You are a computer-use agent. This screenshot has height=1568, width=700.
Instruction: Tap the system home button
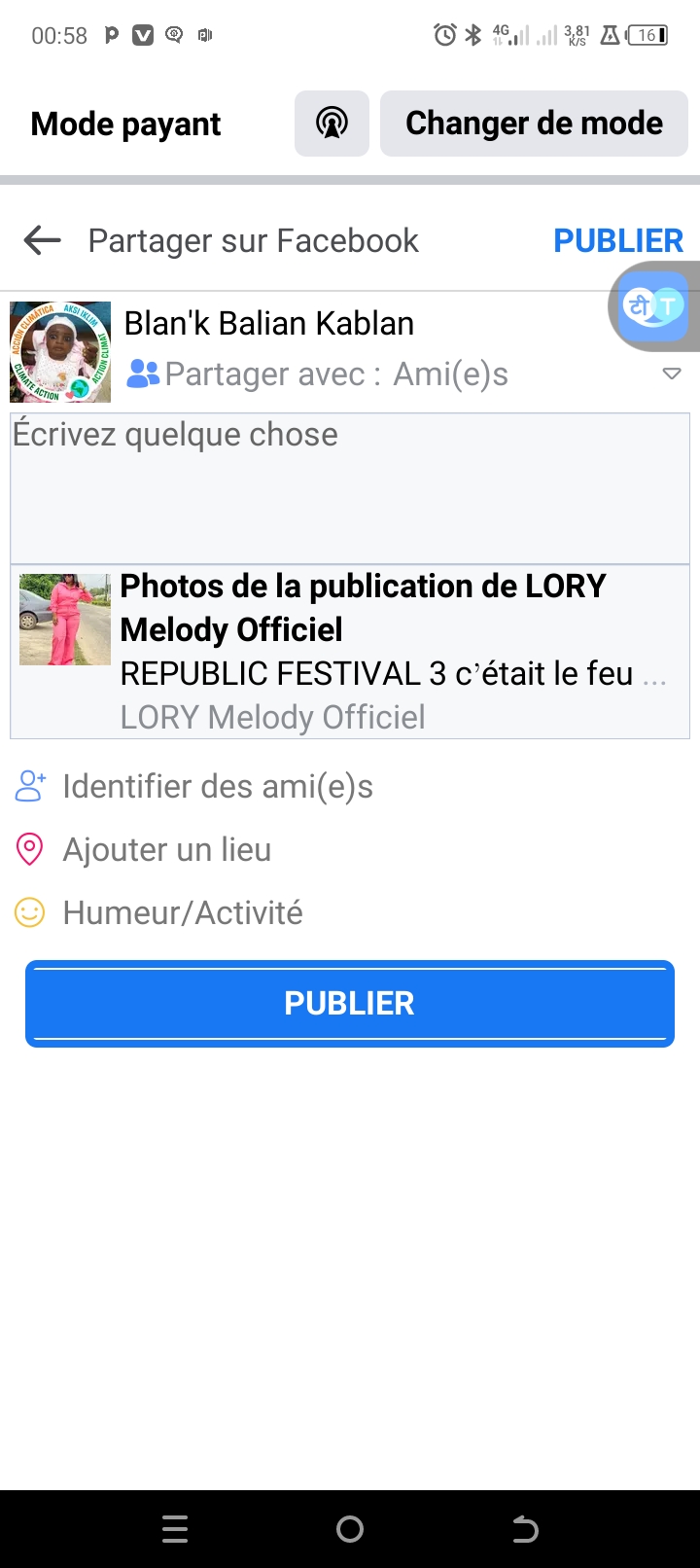point(350,1530)
